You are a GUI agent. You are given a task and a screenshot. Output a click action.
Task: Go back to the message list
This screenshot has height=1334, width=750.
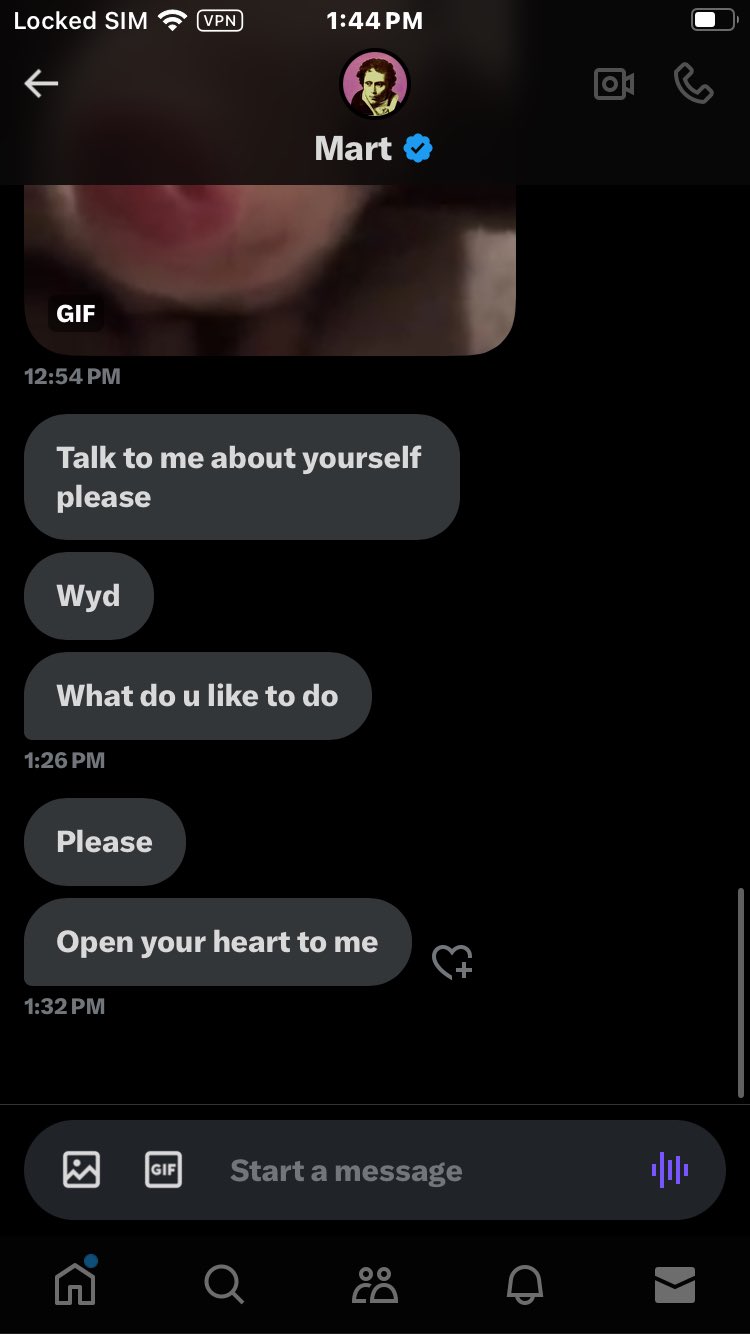coord(41,84)
